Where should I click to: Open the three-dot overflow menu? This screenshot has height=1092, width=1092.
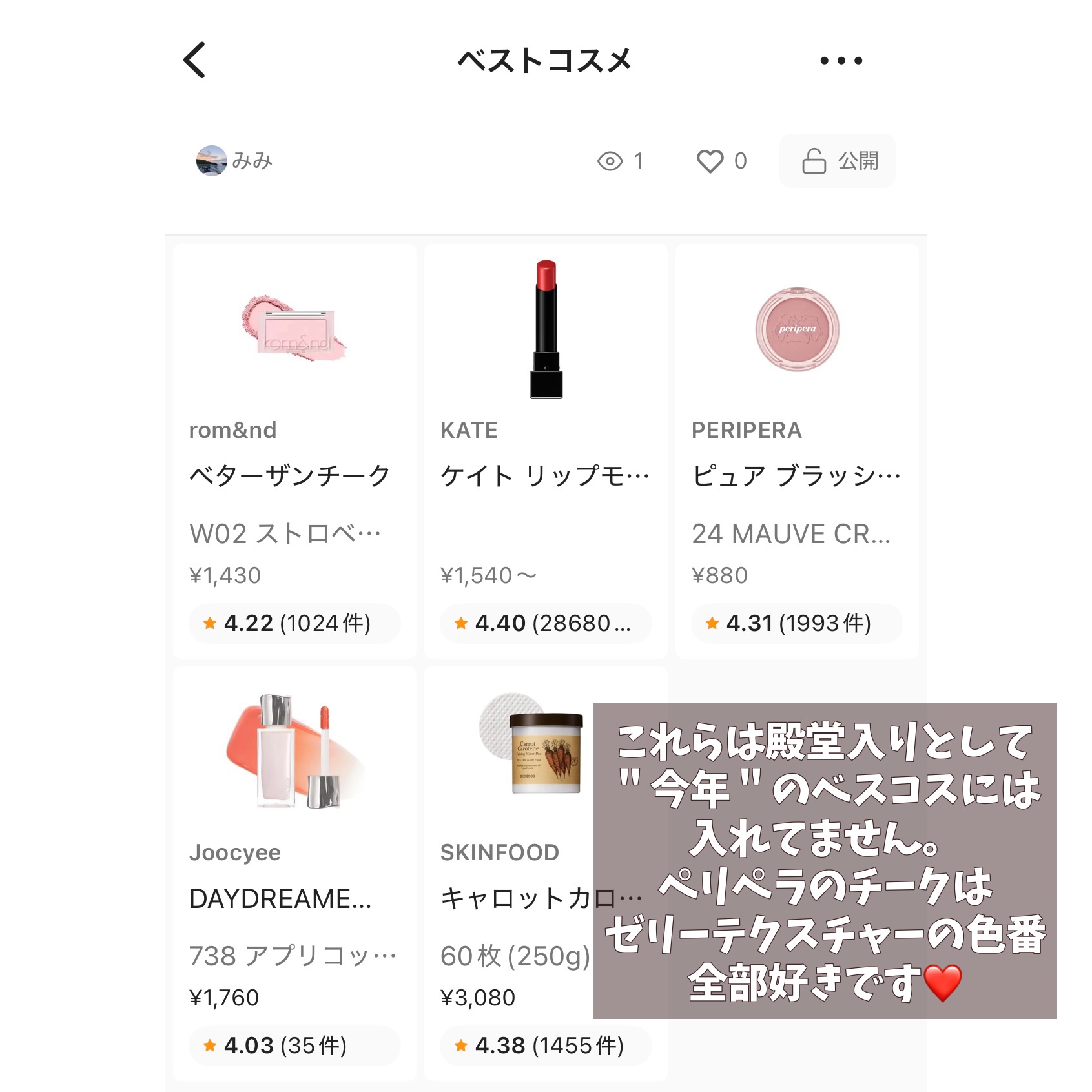pos(841,61)
